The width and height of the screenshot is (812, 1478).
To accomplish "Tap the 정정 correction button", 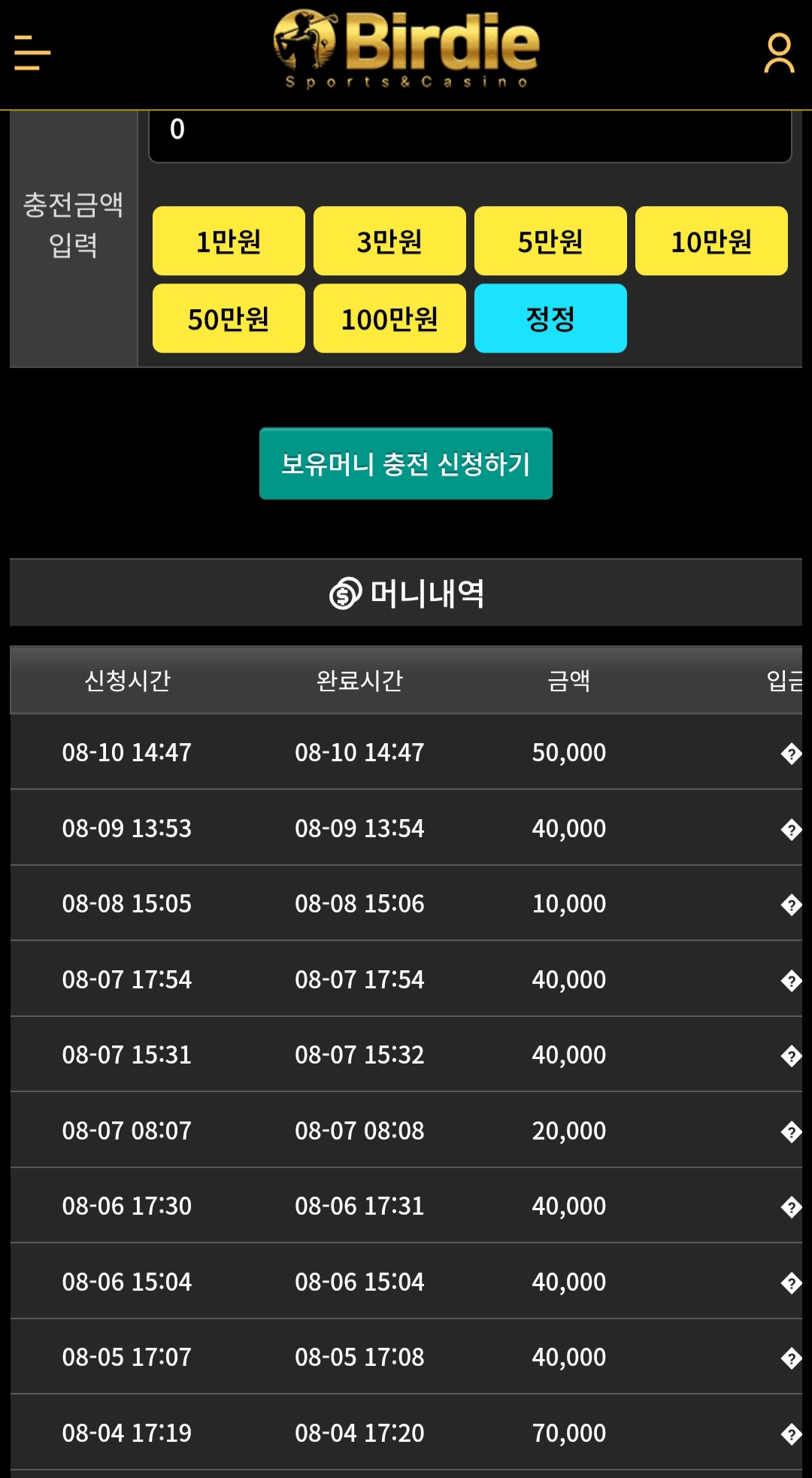I will tap(550, 318).
